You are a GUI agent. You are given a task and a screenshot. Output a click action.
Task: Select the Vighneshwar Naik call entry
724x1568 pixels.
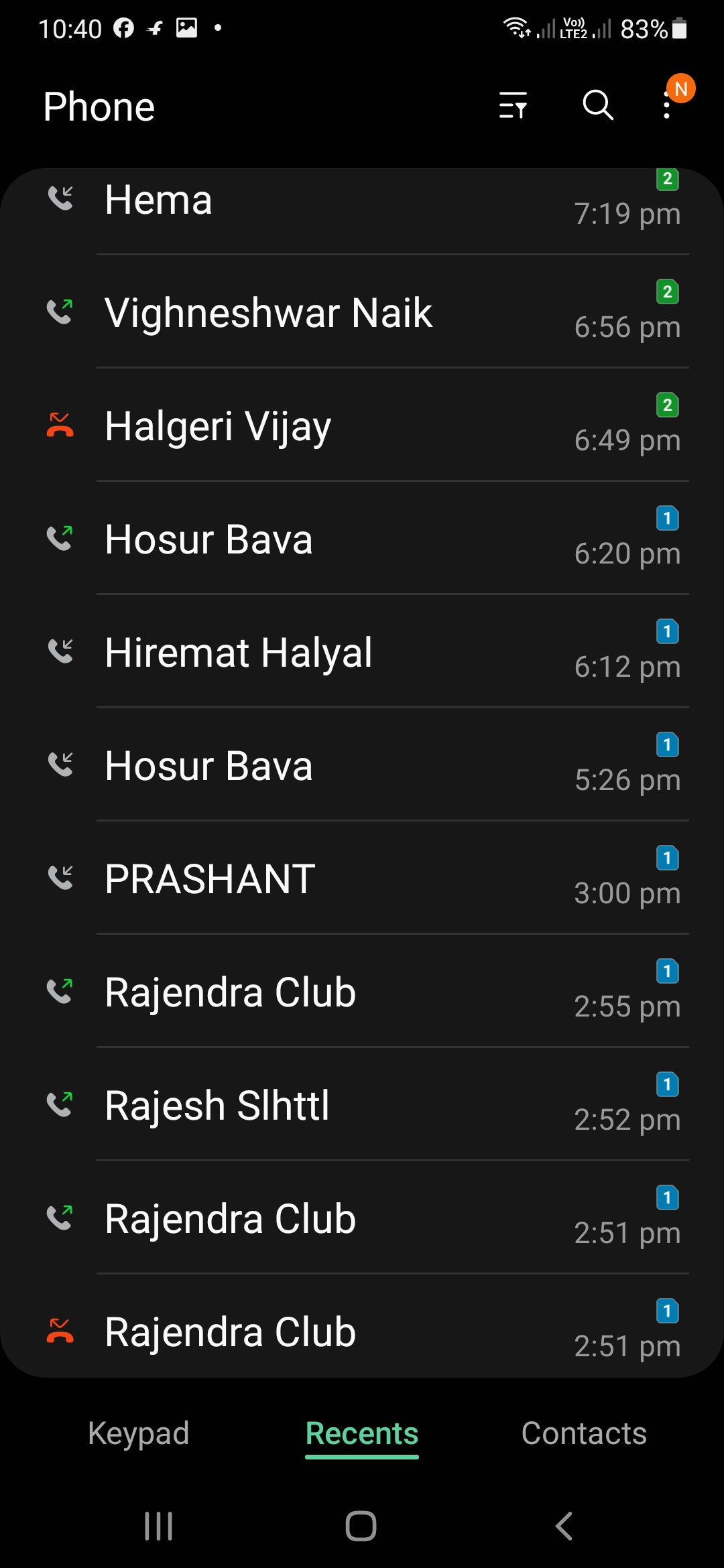[x=362, y=313]
